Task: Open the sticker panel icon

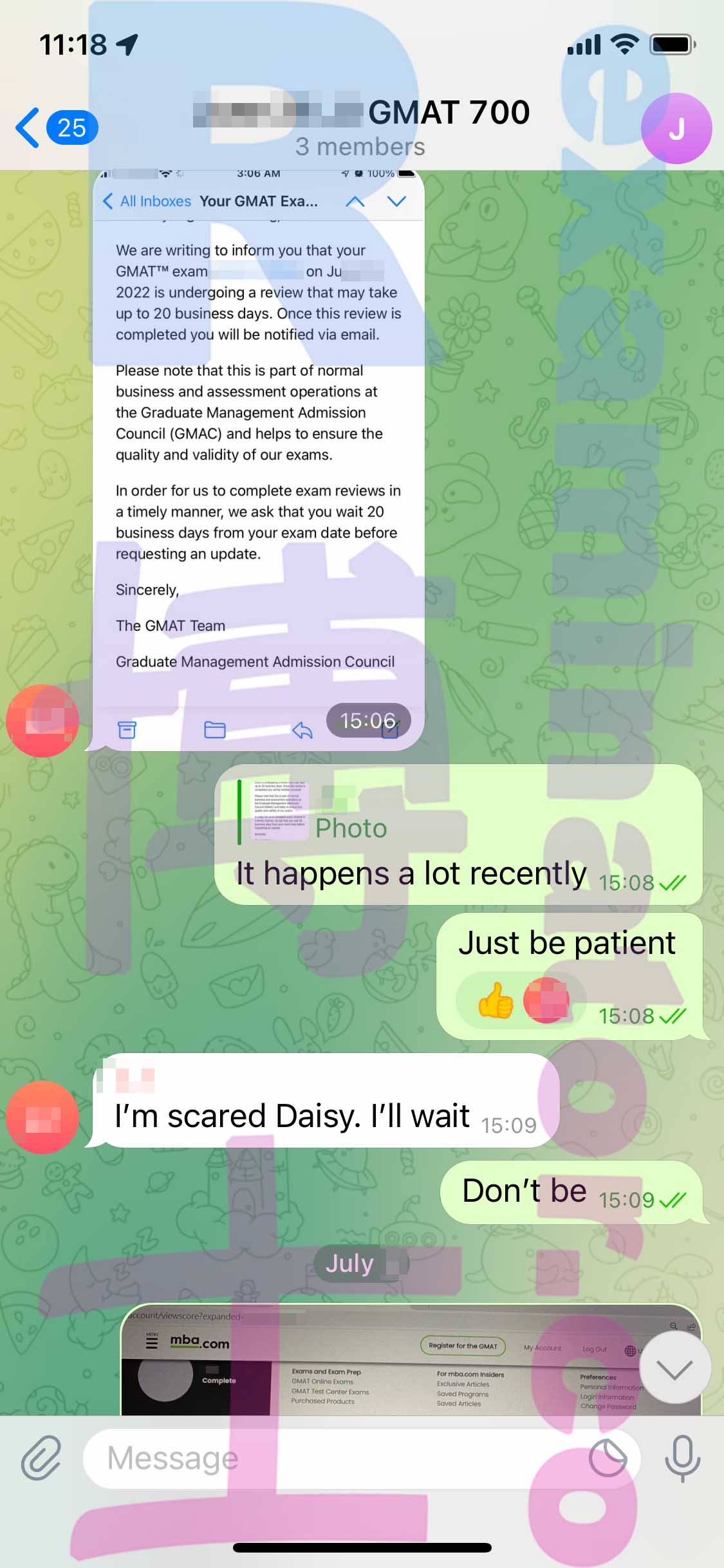Action: click(x=608, y=1459)
